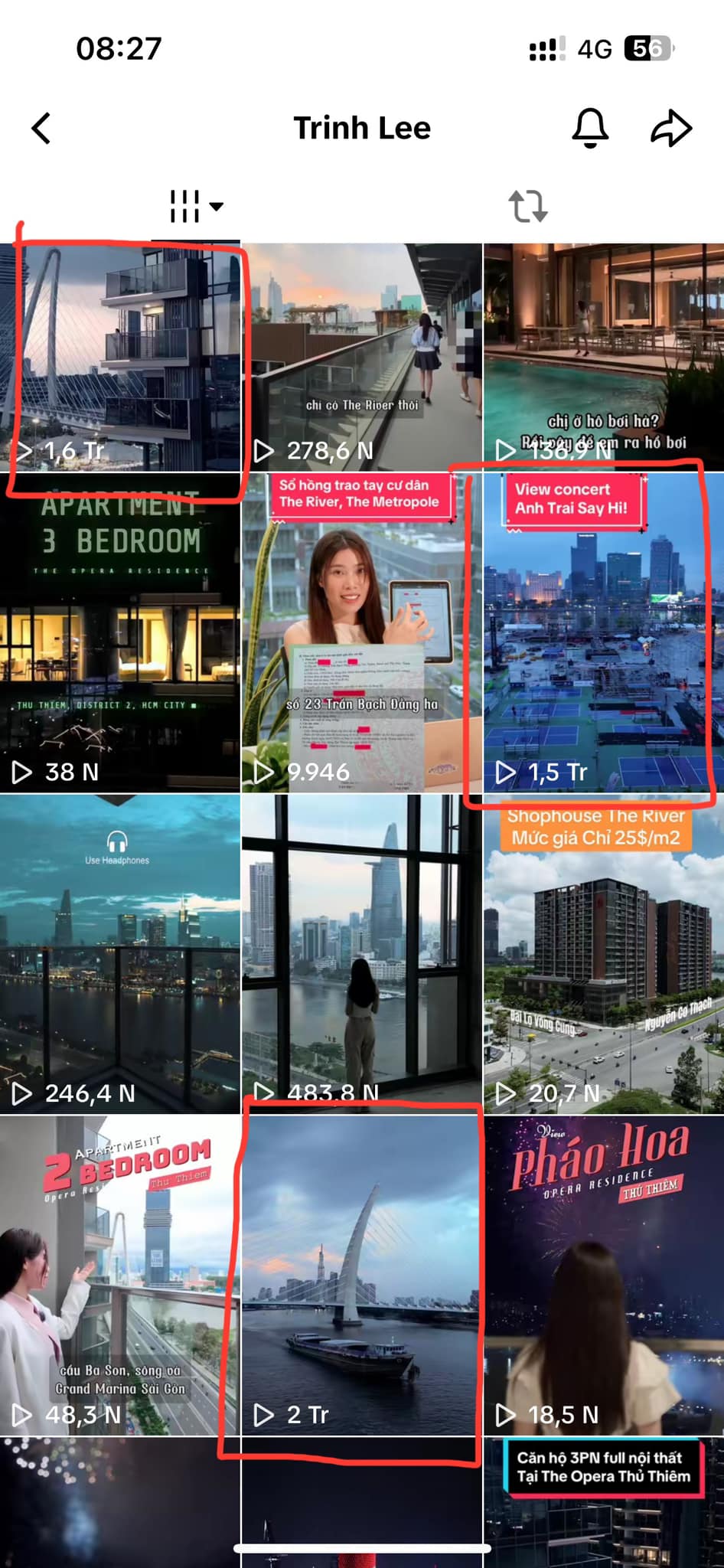The image size is (724, 1568).
Task: Open the video with 483,8 N views
Action: pos(362,954)
